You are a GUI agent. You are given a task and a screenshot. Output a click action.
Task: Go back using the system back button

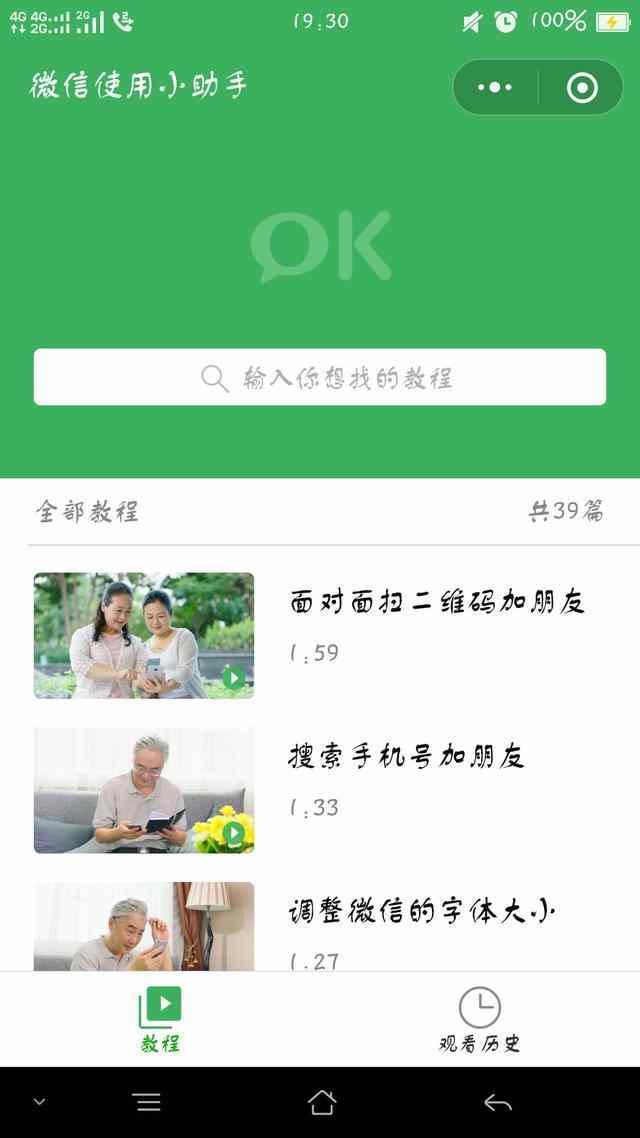tap(498, 1102)
